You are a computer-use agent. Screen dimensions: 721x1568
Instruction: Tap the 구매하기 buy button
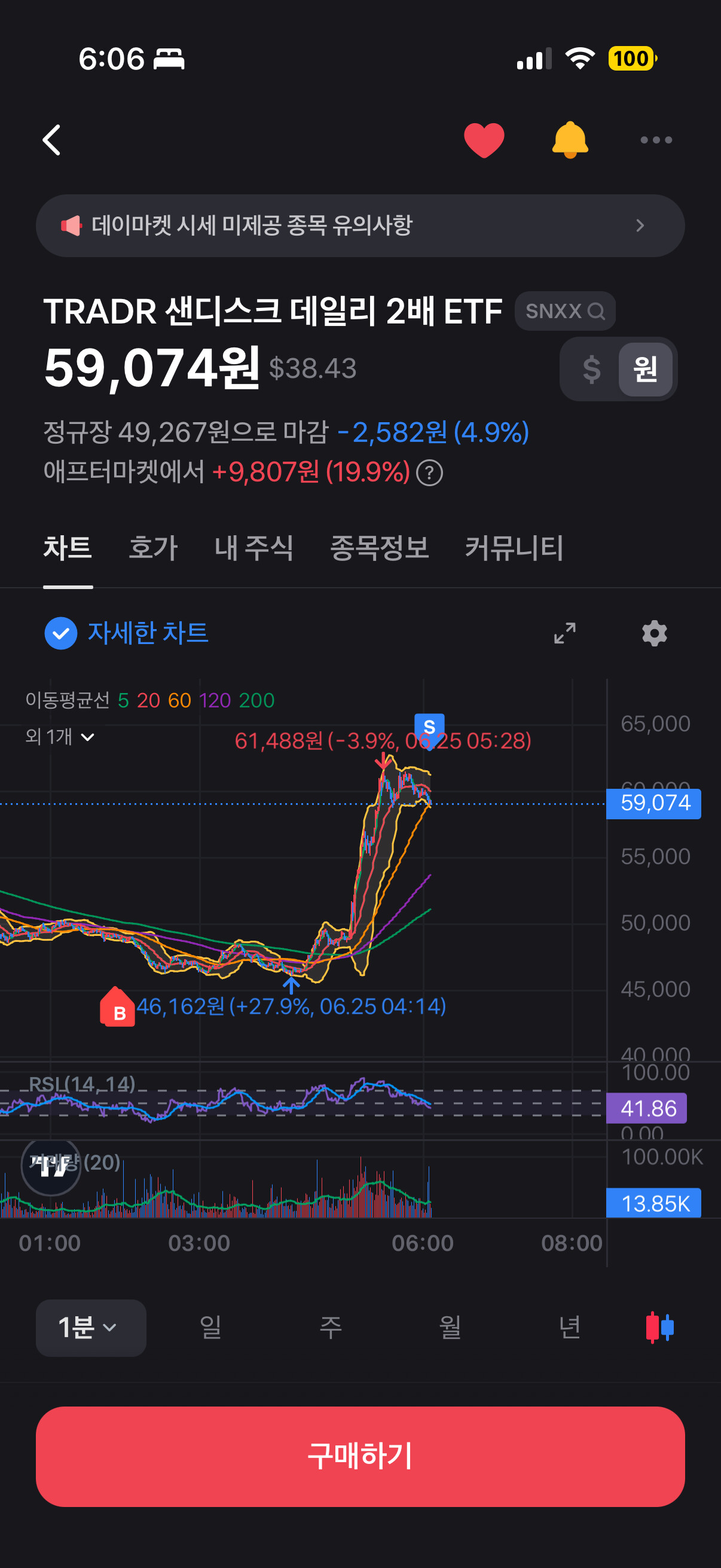pyautogui.click(x=360, y=1456)
